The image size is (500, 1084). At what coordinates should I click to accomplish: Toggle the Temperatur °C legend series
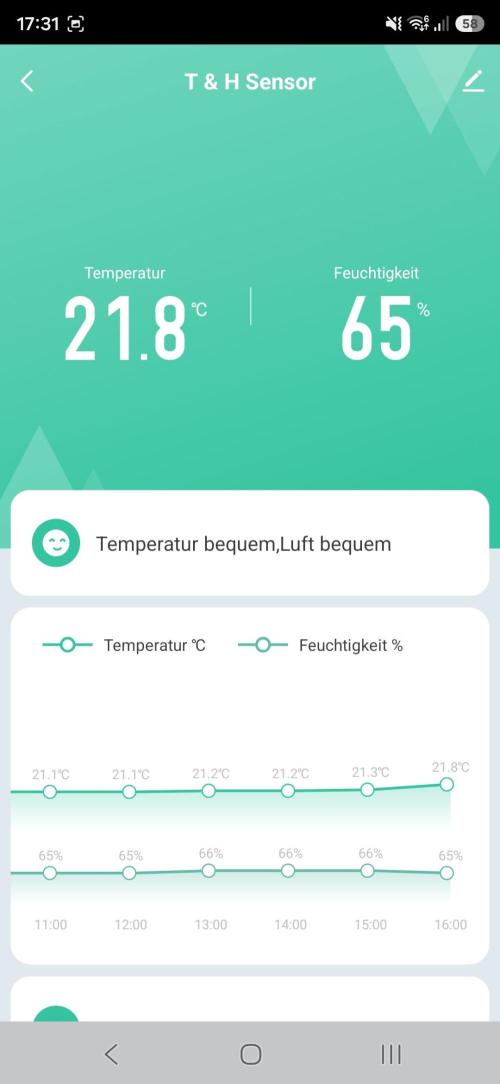tap(124, 645)
